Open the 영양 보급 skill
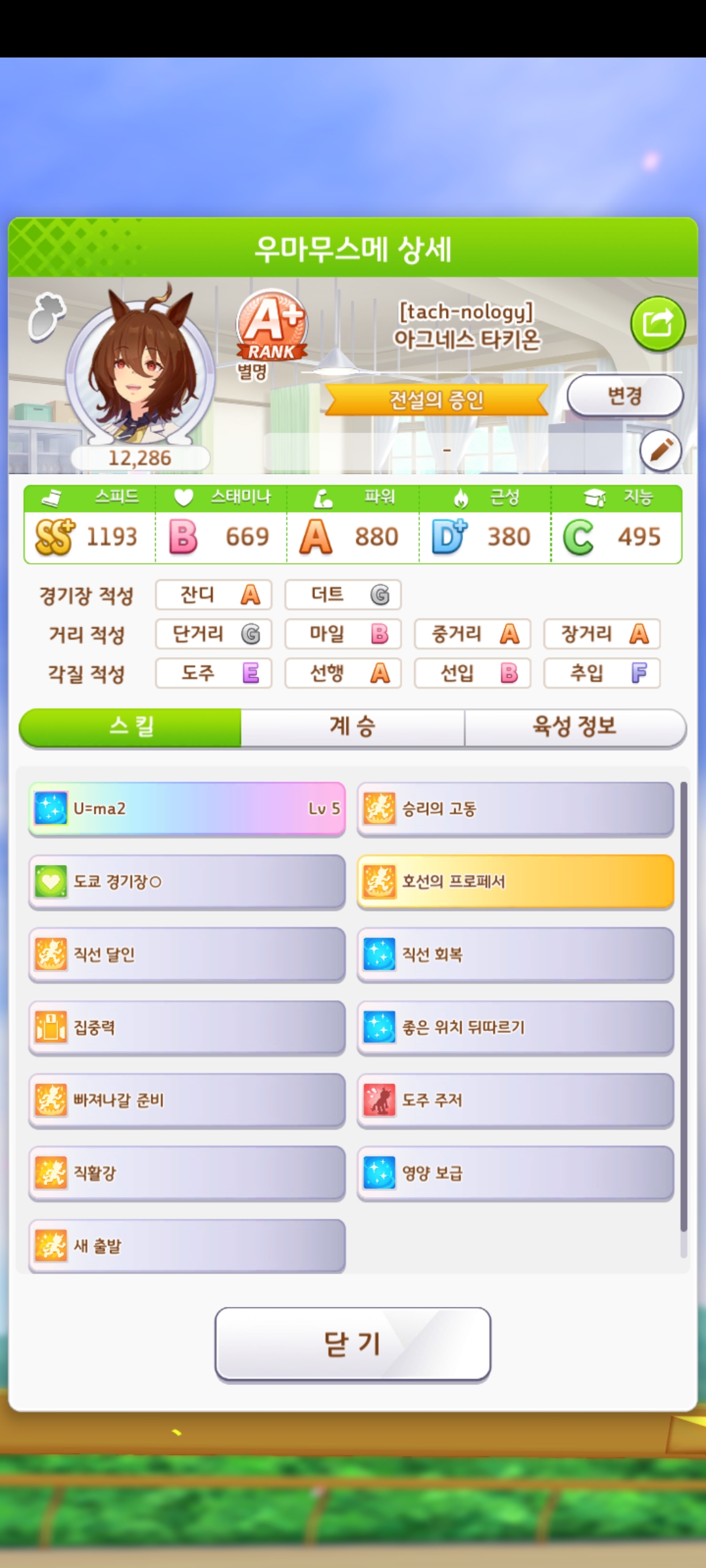Viewport: 706px width, 1568px height. (515, 1173)
